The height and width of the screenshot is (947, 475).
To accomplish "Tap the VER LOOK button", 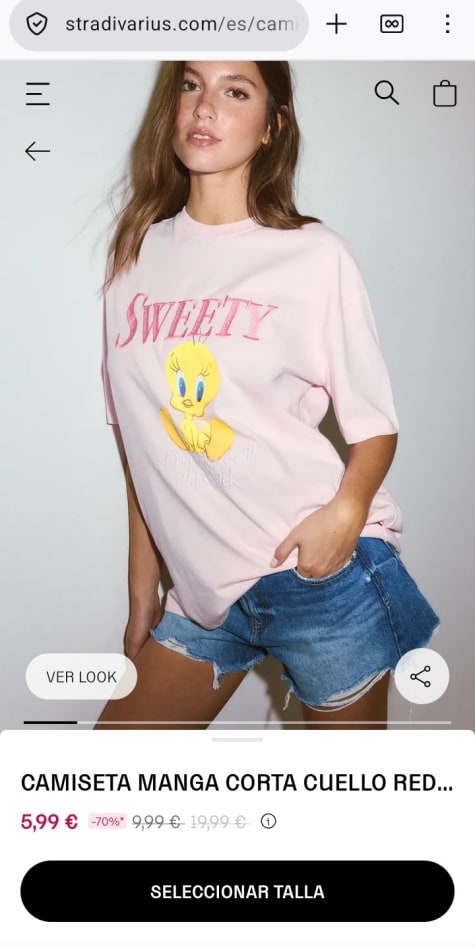I will (x=81, y=676).
